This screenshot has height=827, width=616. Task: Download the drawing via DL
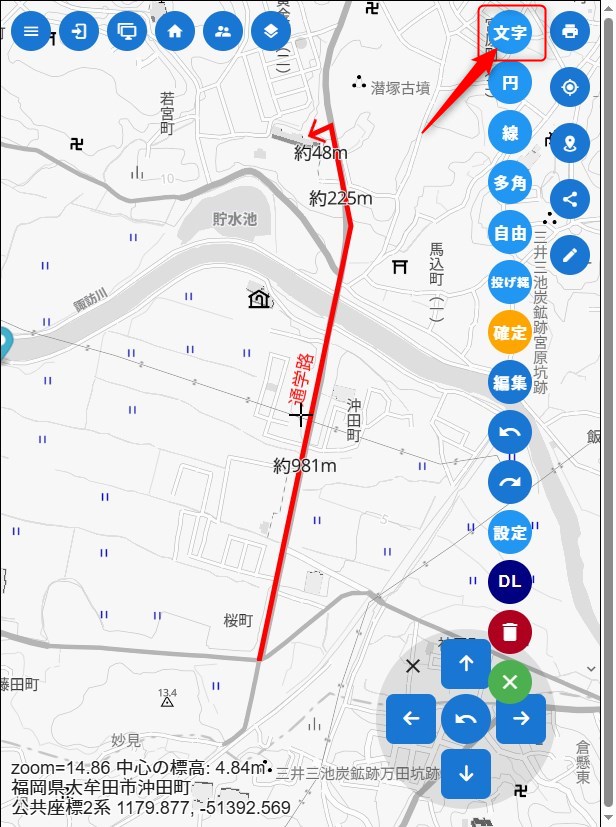click(510, 582)
